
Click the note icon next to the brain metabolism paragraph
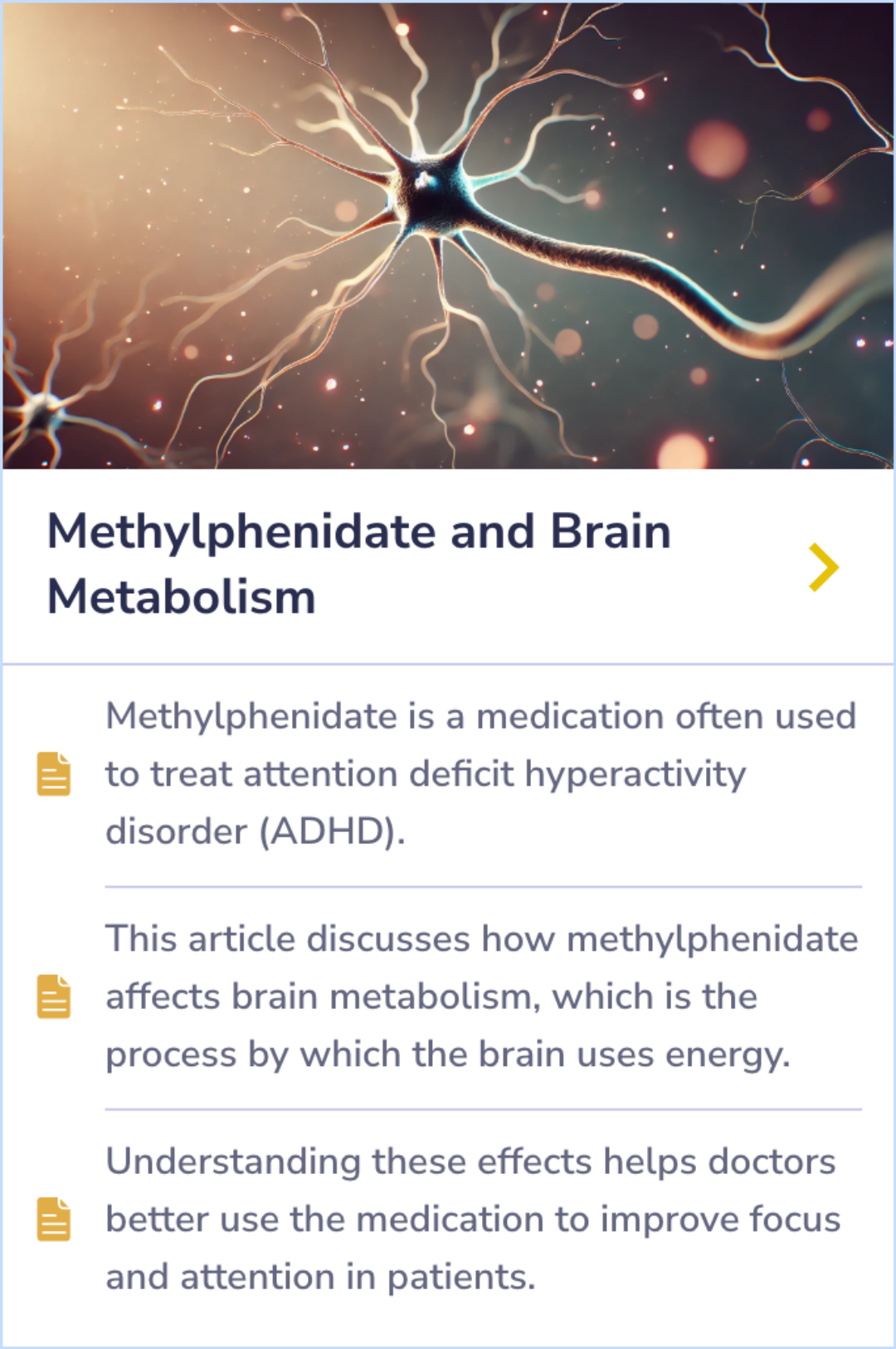pyautogui.click(x=52, y=996)
